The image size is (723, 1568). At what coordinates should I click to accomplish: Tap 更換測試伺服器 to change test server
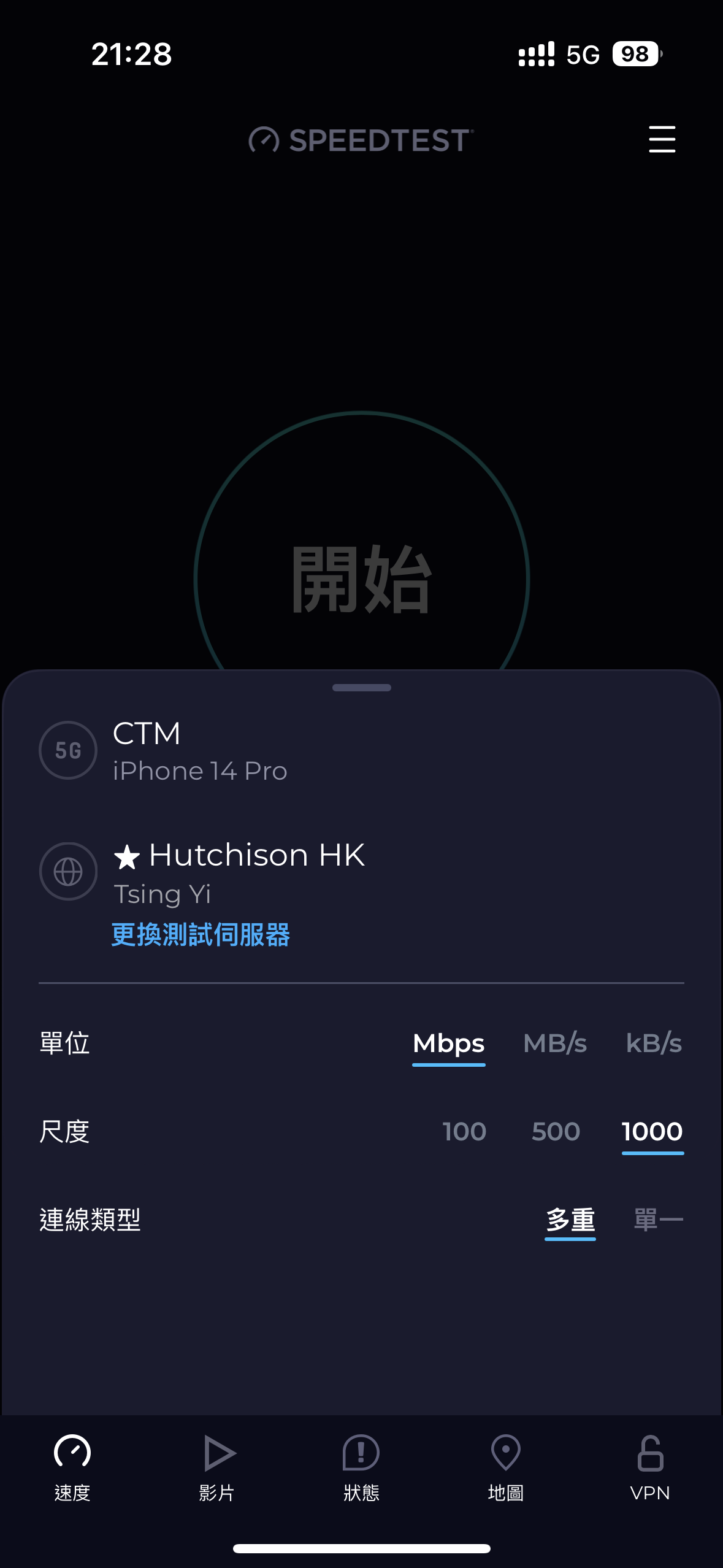[x=201, y=934]
